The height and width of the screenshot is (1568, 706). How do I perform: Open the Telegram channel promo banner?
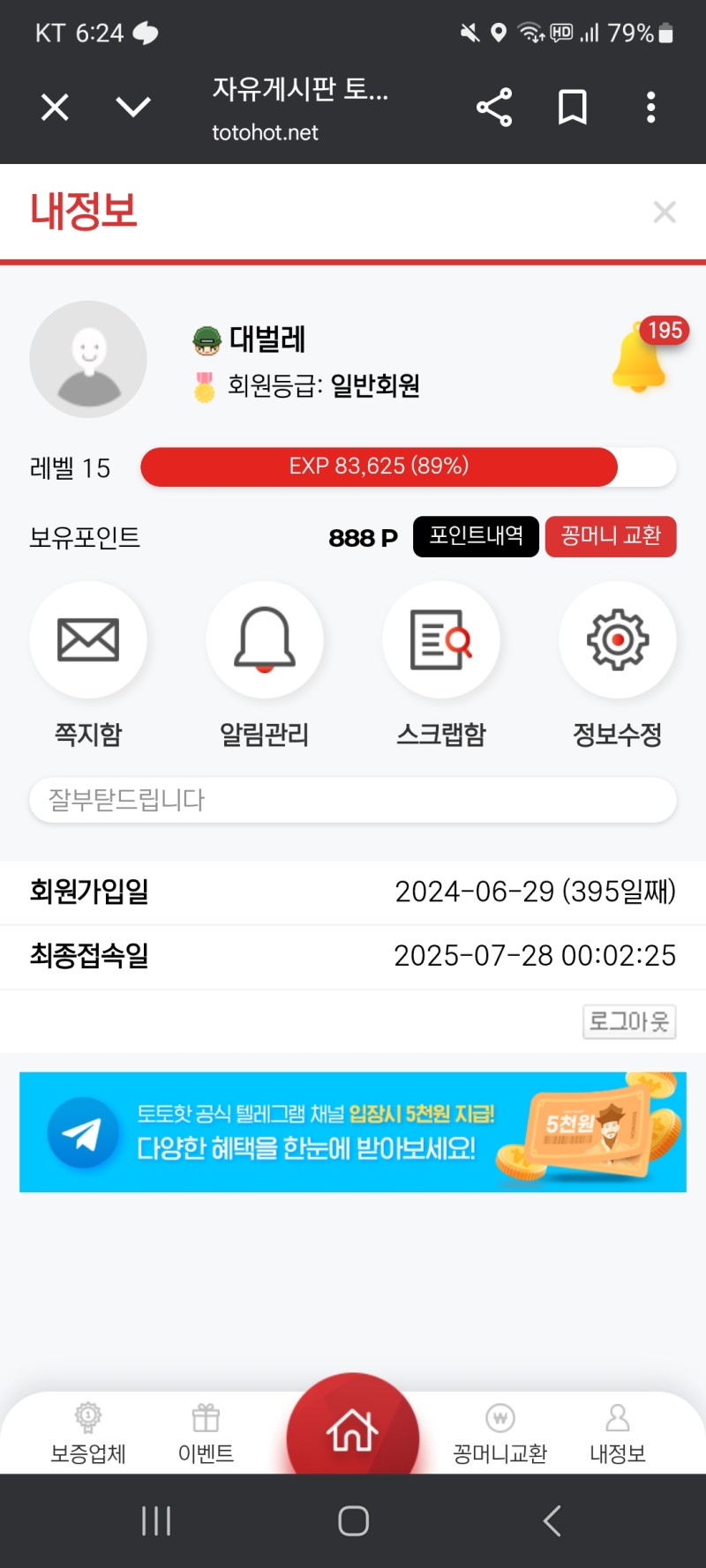[353, 1132]
